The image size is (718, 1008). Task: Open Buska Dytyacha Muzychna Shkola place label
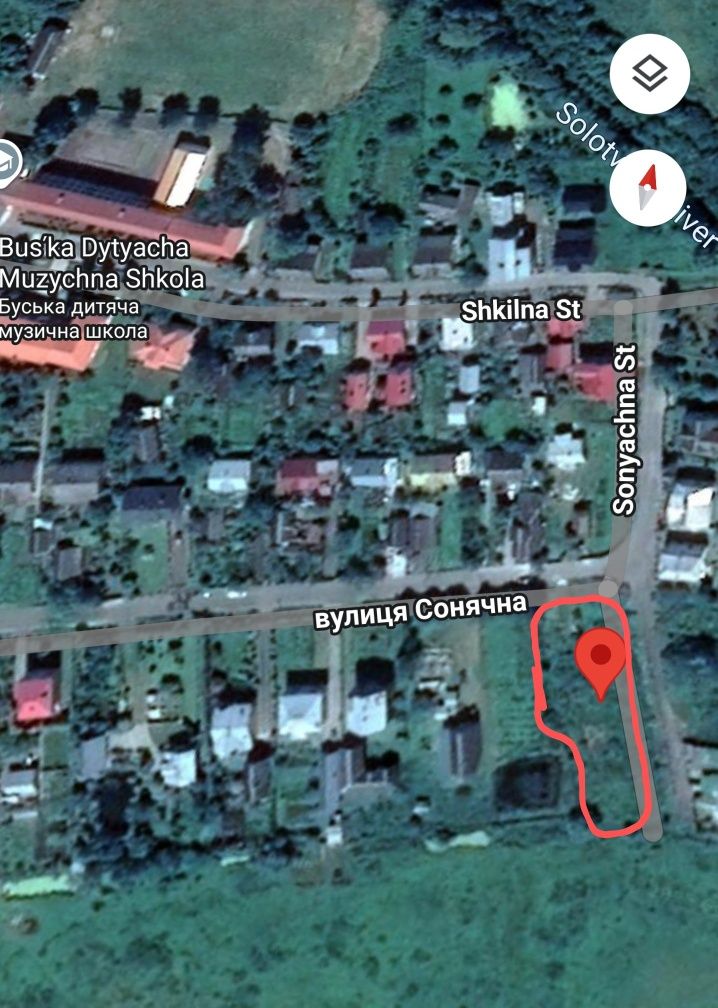(100, 262)
